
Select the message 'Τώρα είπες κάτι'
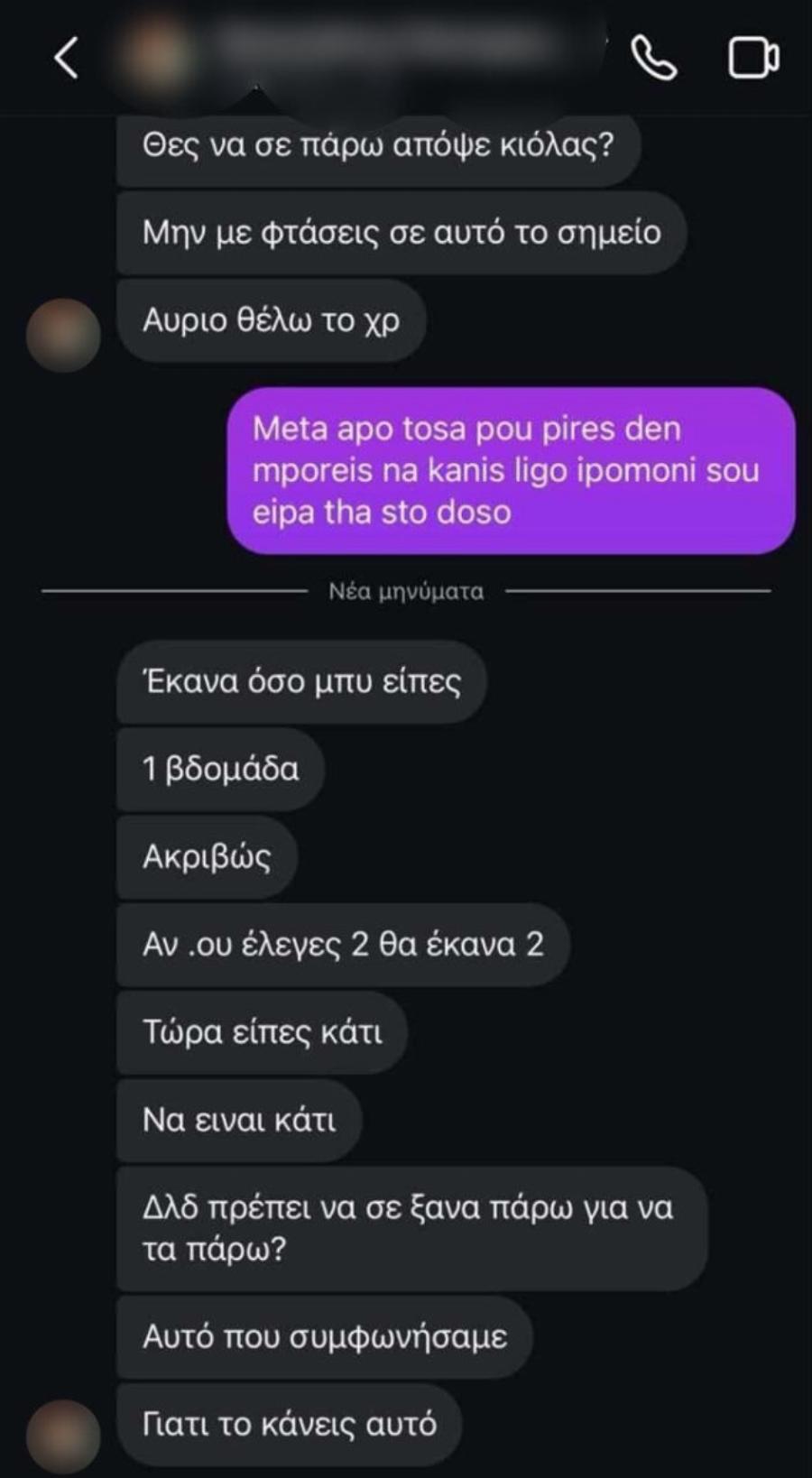click(x=262, y=1032)
